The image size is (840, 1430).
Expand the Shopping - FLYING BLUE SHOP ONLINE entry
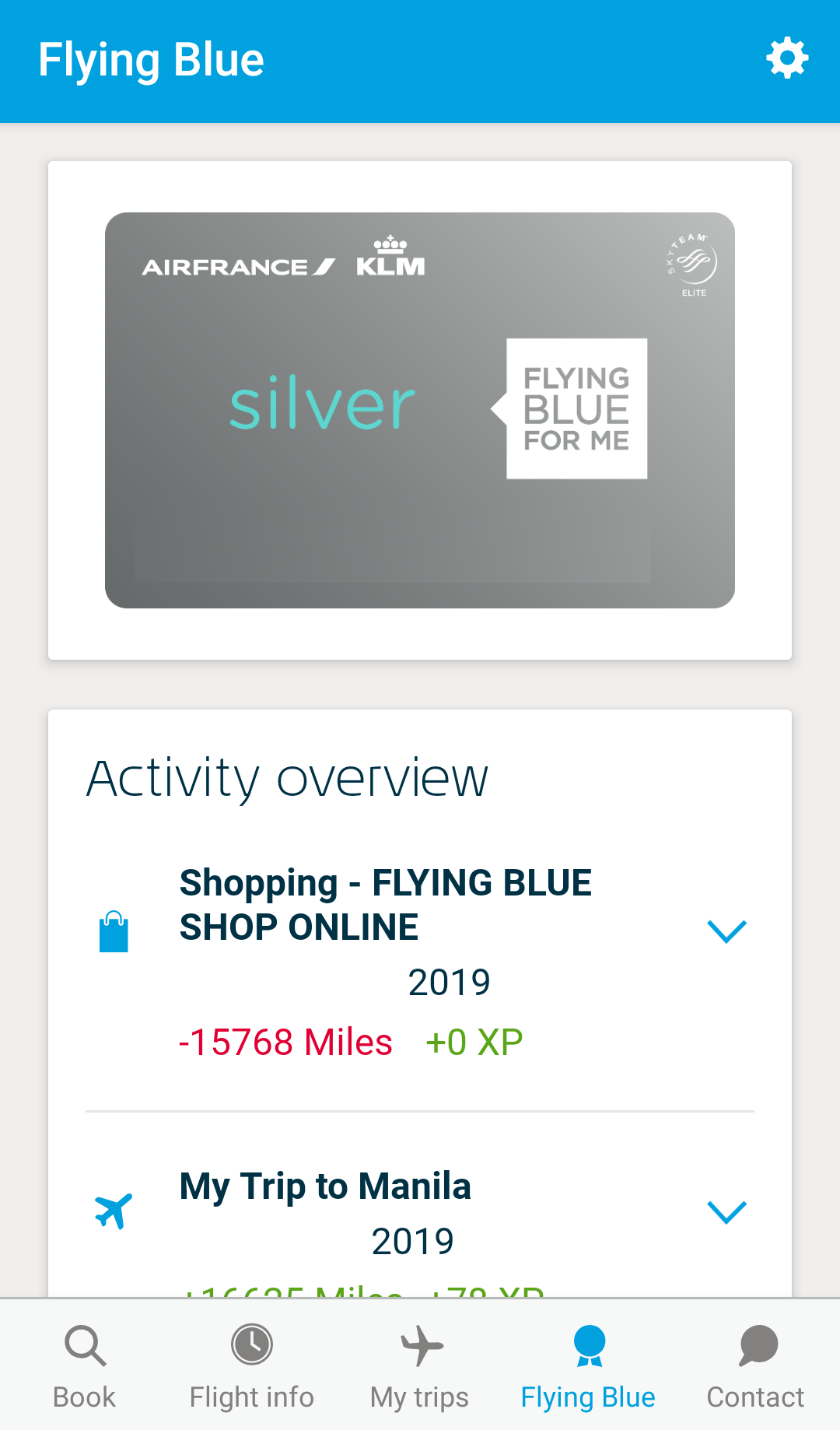tap(727, 931)
